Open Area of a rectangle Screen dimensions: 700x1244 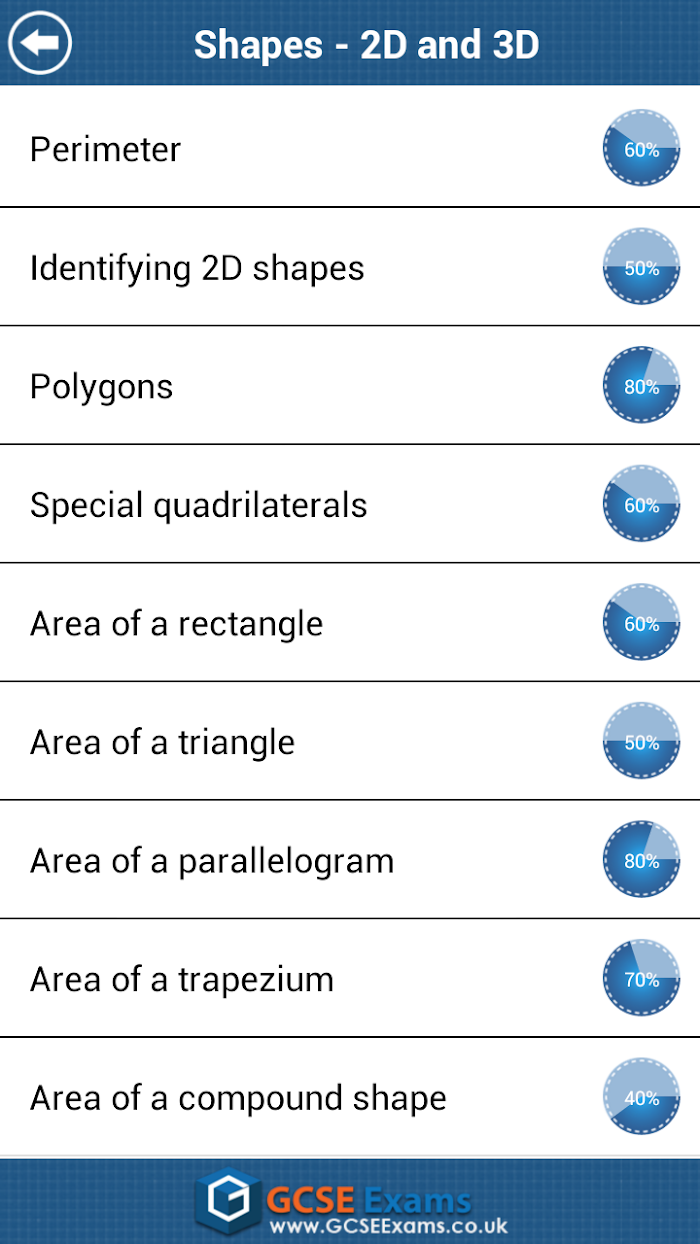350,623
